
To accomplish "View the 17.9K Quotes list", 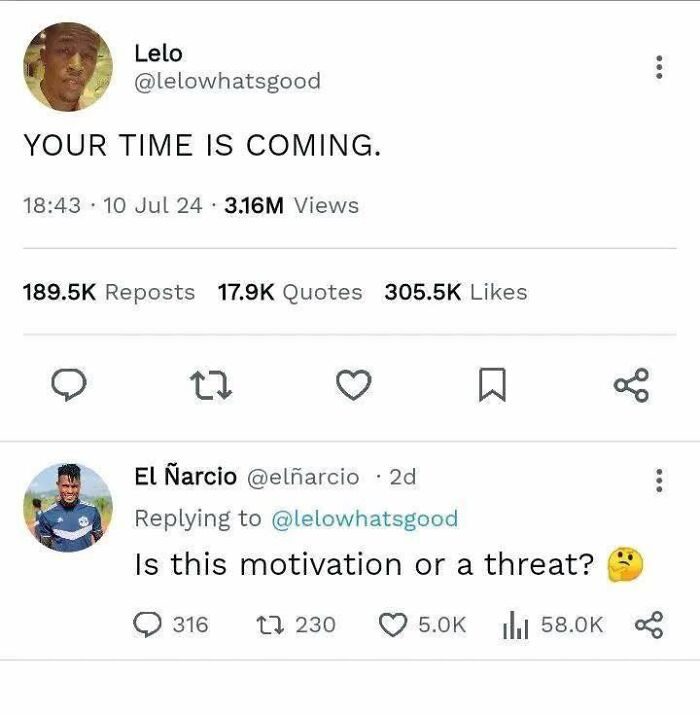I will [x=290, y=292].
